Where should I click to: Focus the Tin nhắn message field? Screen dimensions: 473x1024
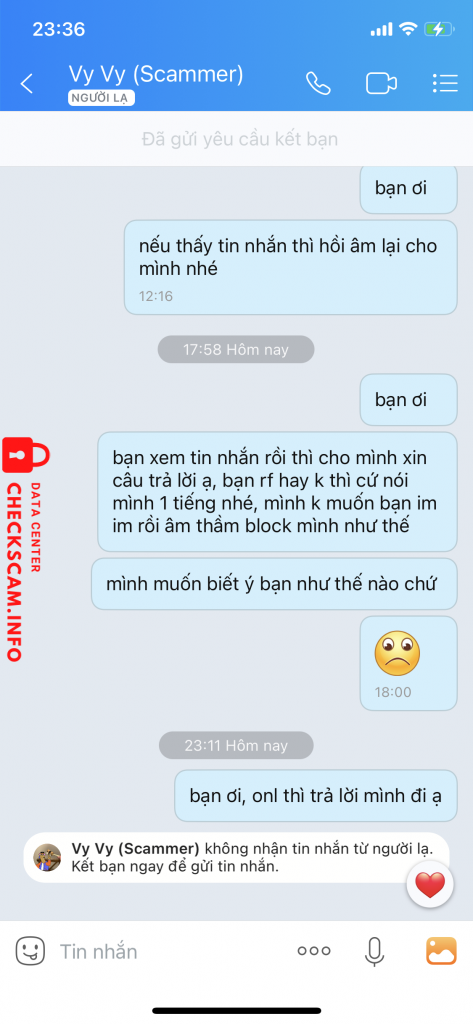click(170, 952)
